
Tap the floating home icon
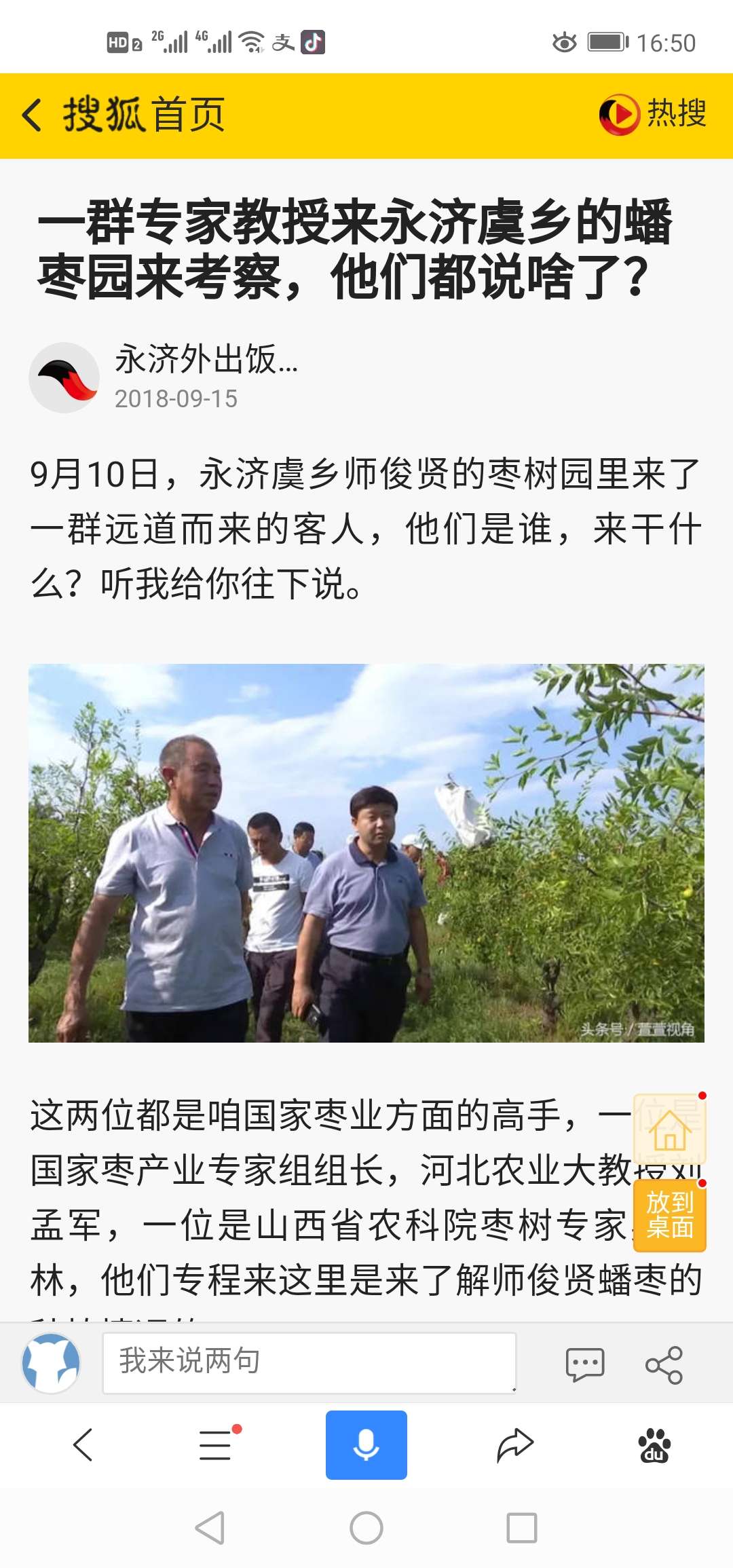(670, 1130)
